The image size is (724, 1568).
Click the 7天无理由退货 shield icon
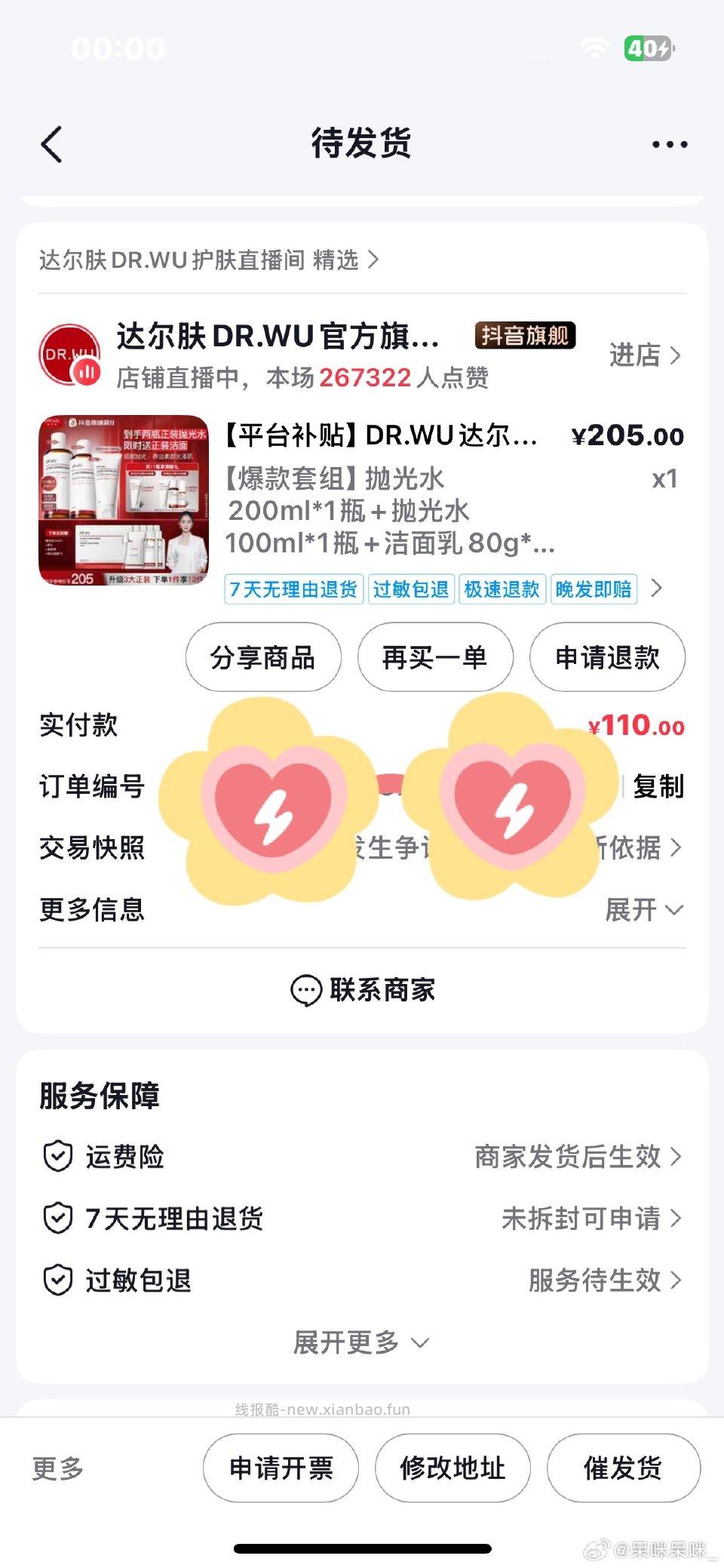tap(56, 1218)
